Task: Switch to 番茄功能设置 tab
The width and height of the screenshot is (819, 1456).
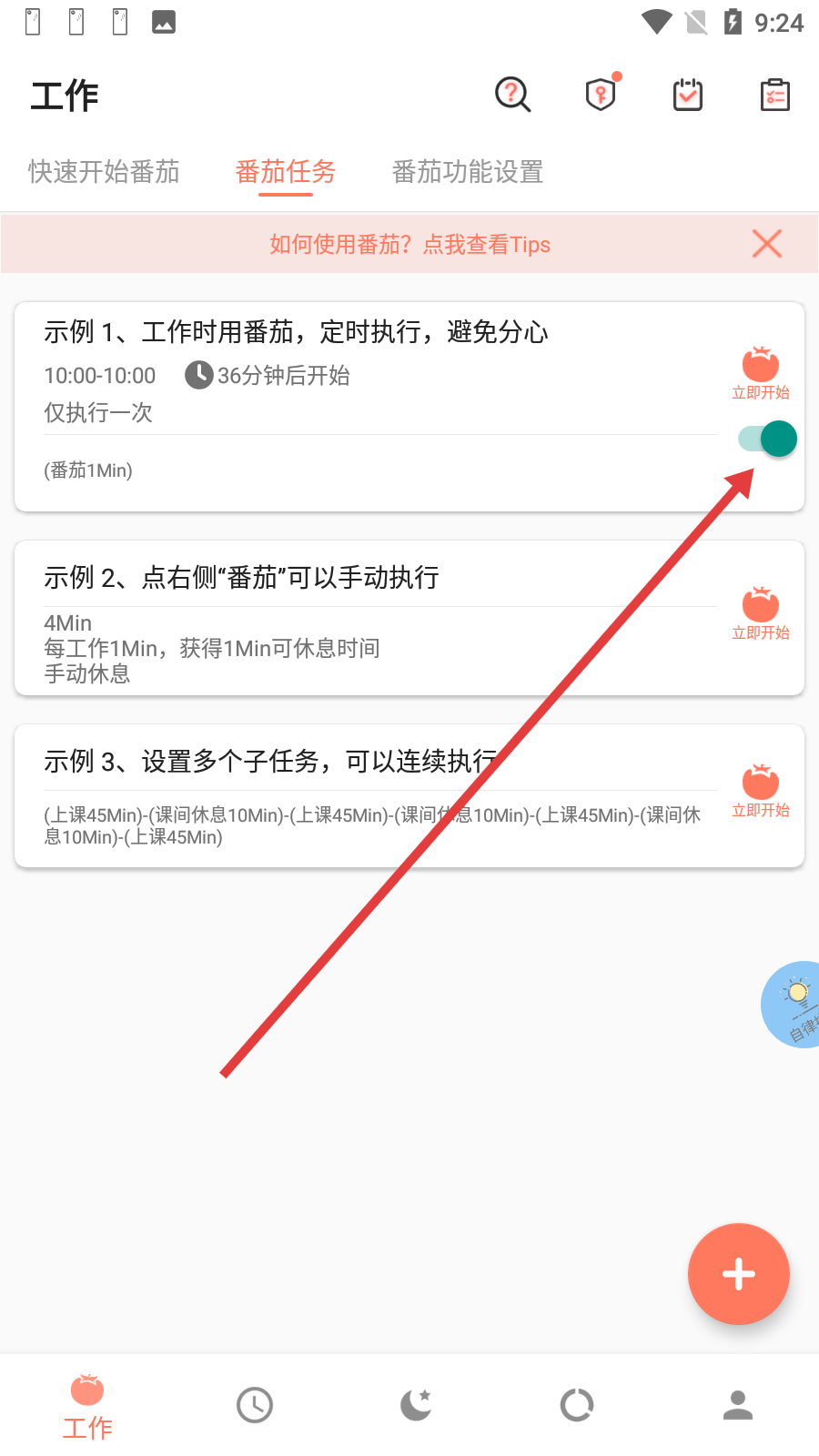Action: 468,172
